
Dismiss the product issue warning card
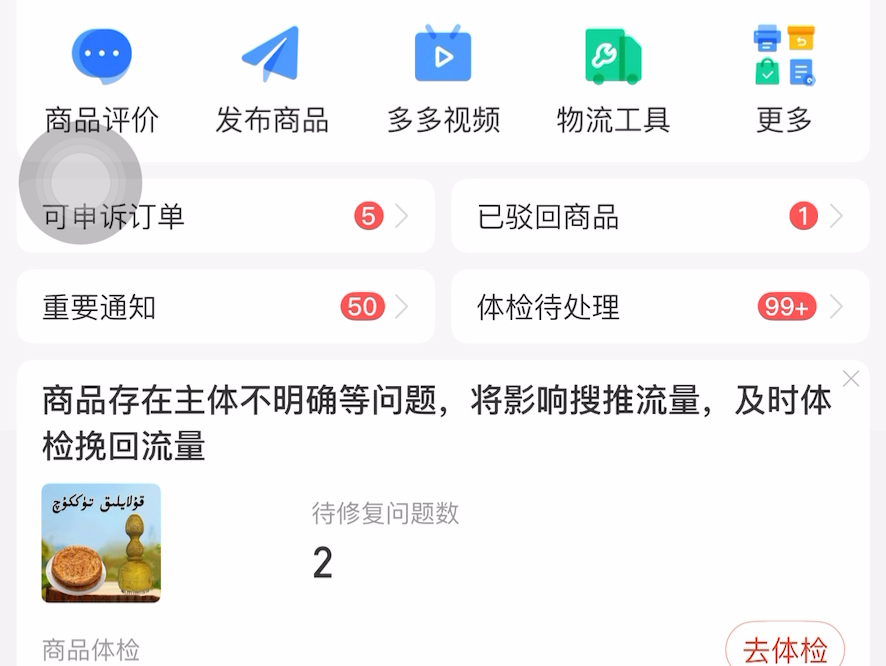click(x=851, y=378)
